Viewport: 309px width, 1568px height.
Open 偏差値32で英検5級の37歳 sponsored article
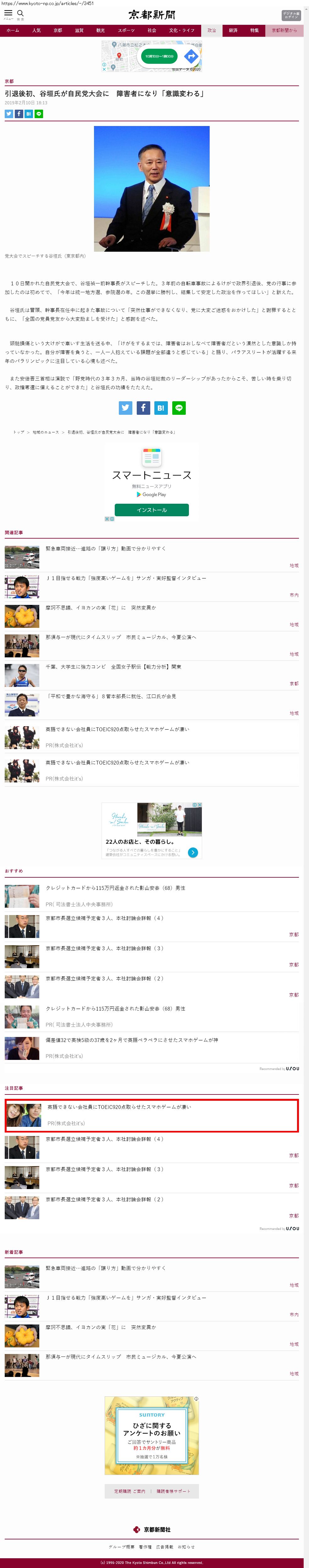(x=132, y=1040)
